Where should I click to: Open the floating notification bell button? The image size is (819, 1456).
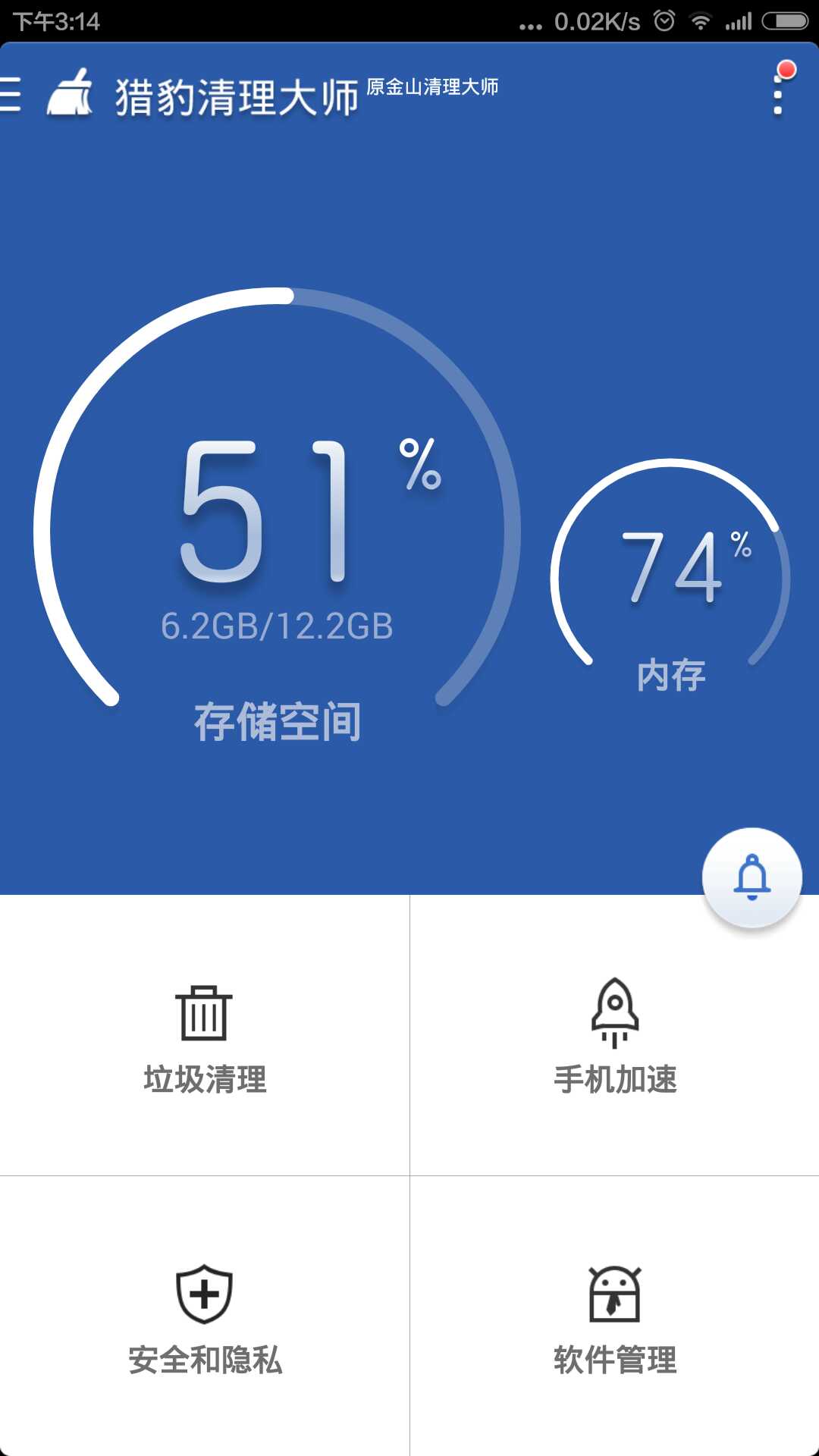[x=752, y=877]
